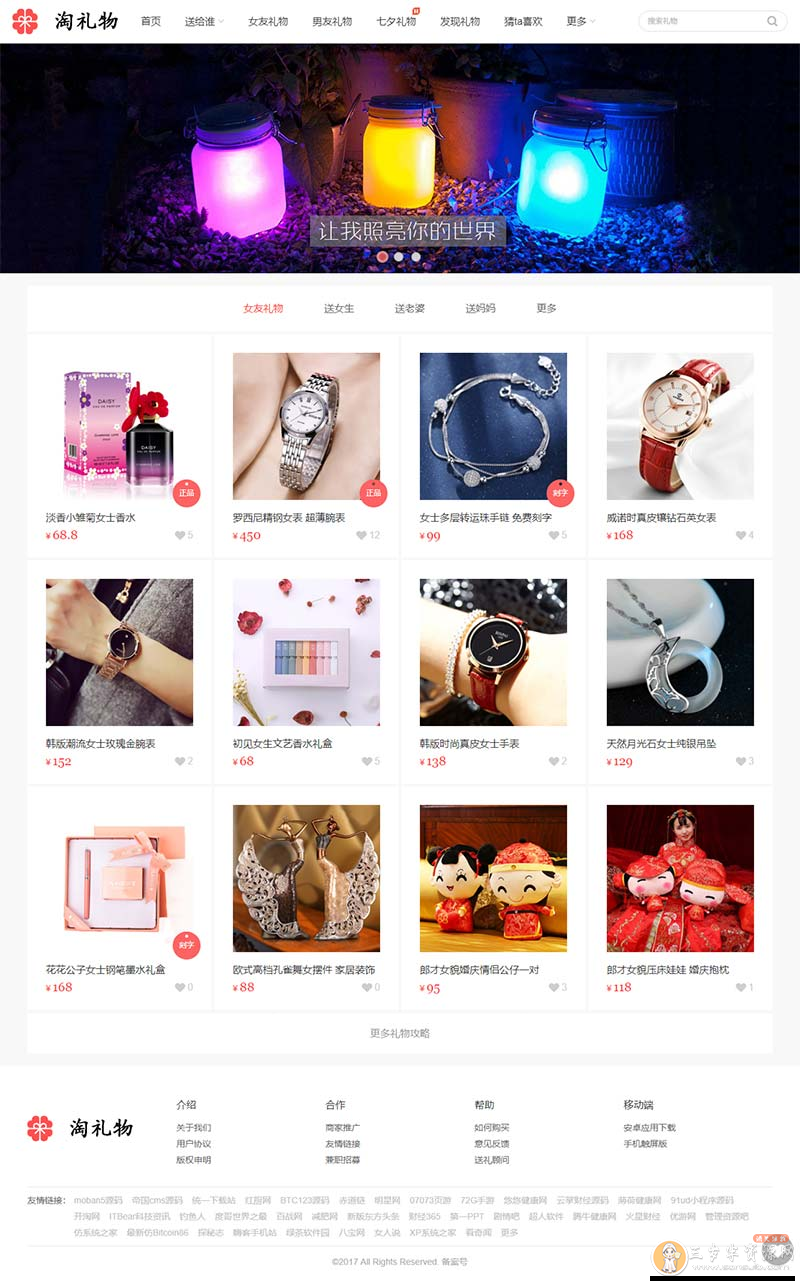Like the 欧式高档孔雀舞女摆件 item
Screen dimensions: 800x1281
(x=366, y=988)
